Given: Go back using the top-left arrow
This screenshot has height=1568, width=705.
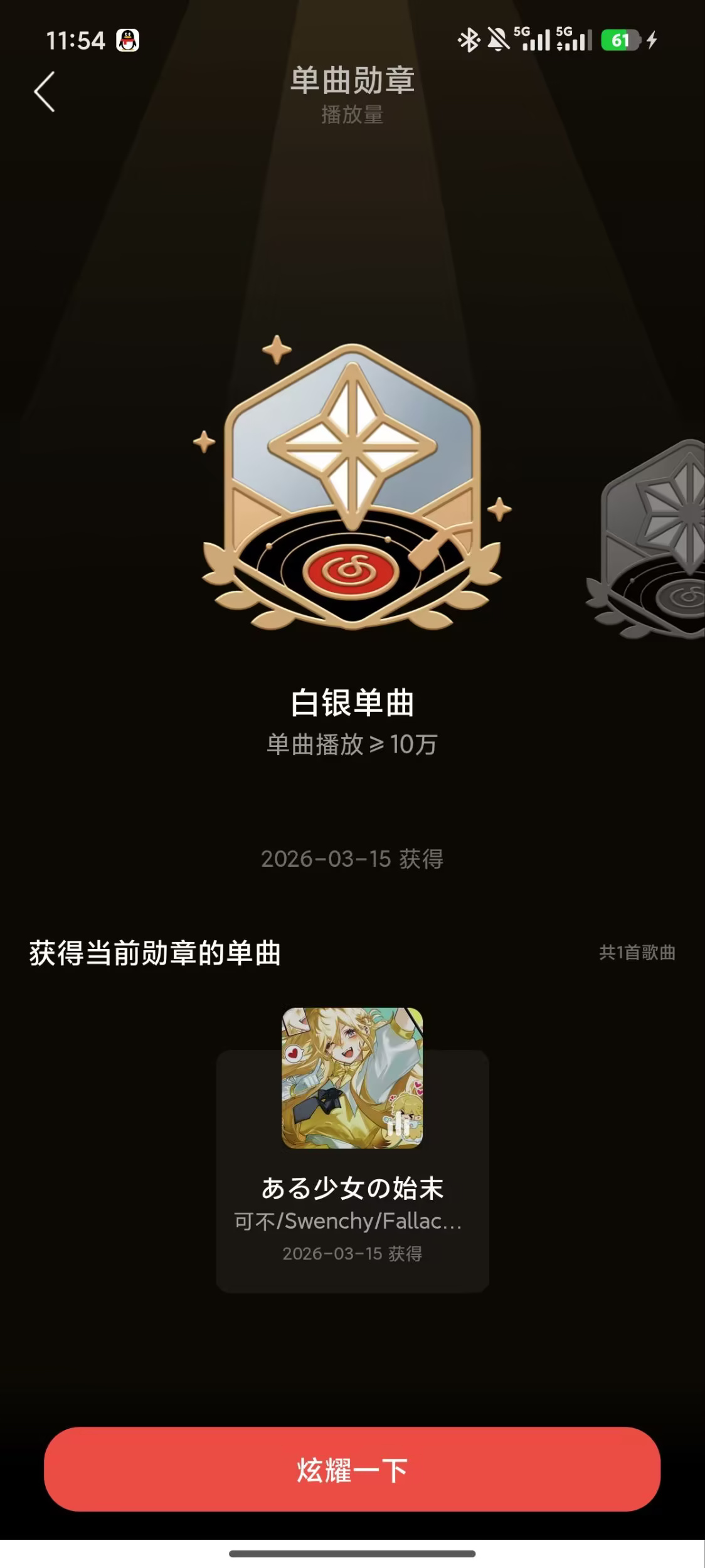Looking at the screenshot, I should pos(45,92).
